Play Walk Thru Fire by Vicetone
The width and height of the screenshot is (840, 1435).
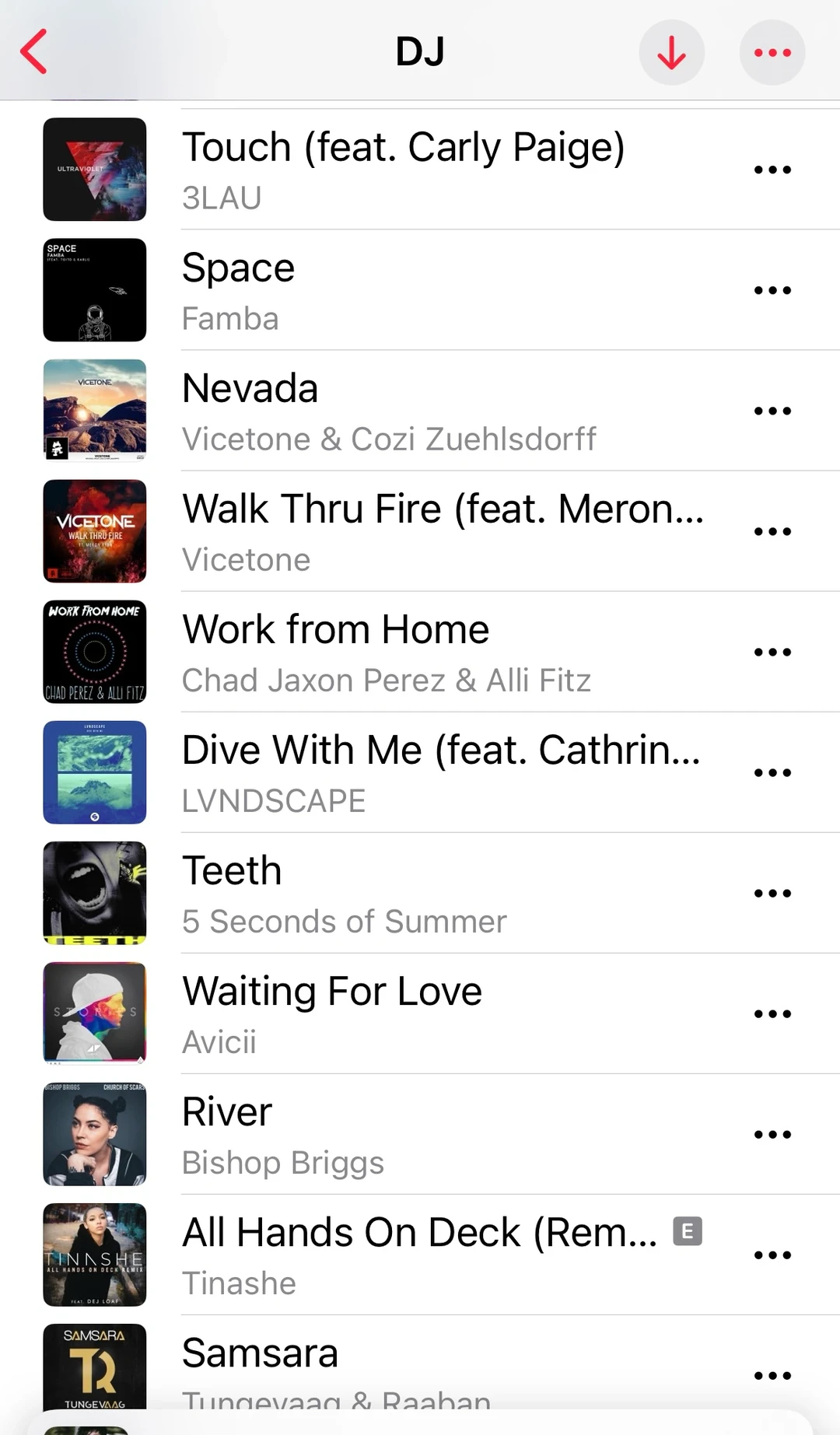coord(442,531)
